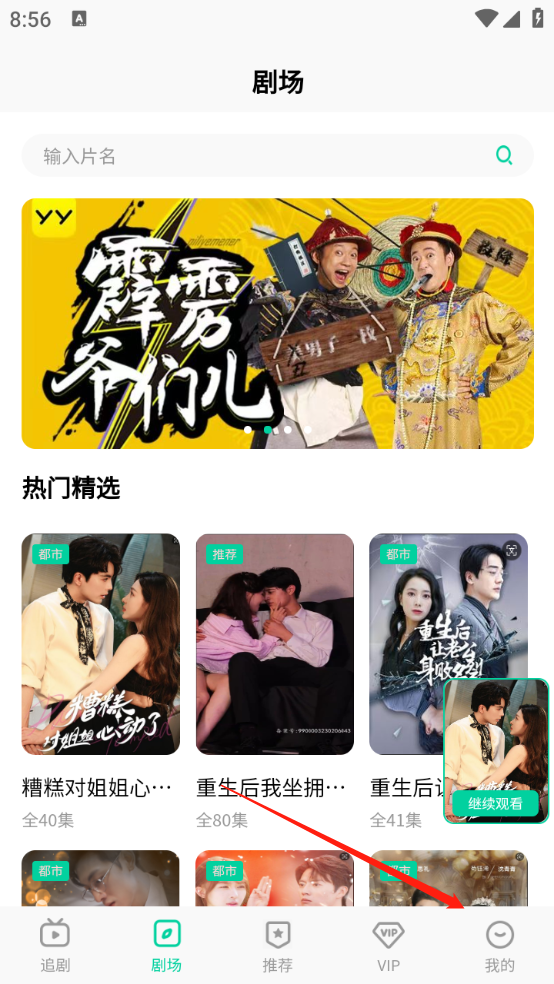
Task: Tap the 输入片名 search field
Action: pyautogui.click(x=277, y=156)
